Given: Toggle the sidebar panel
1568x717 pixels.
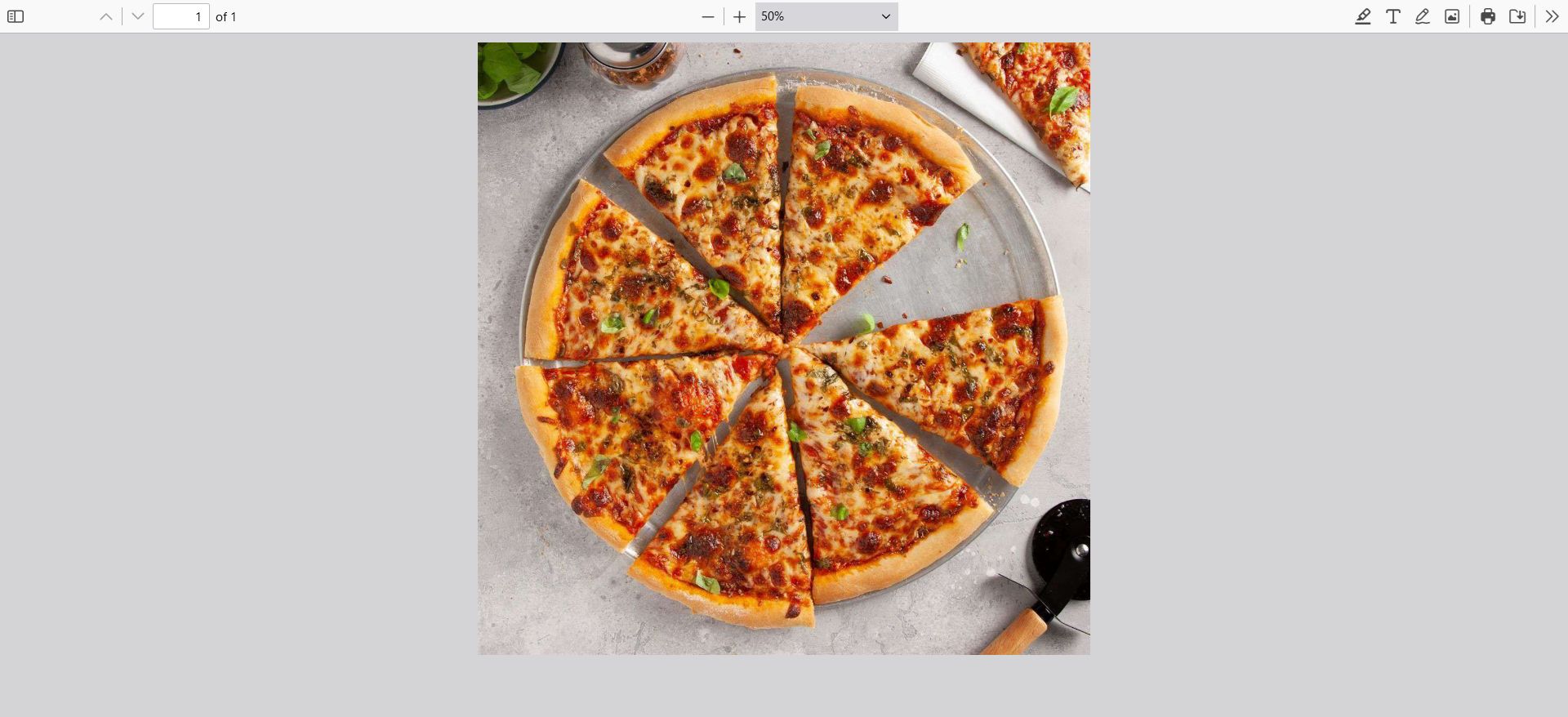Looking at the screenshot, I should coord(16,16).
